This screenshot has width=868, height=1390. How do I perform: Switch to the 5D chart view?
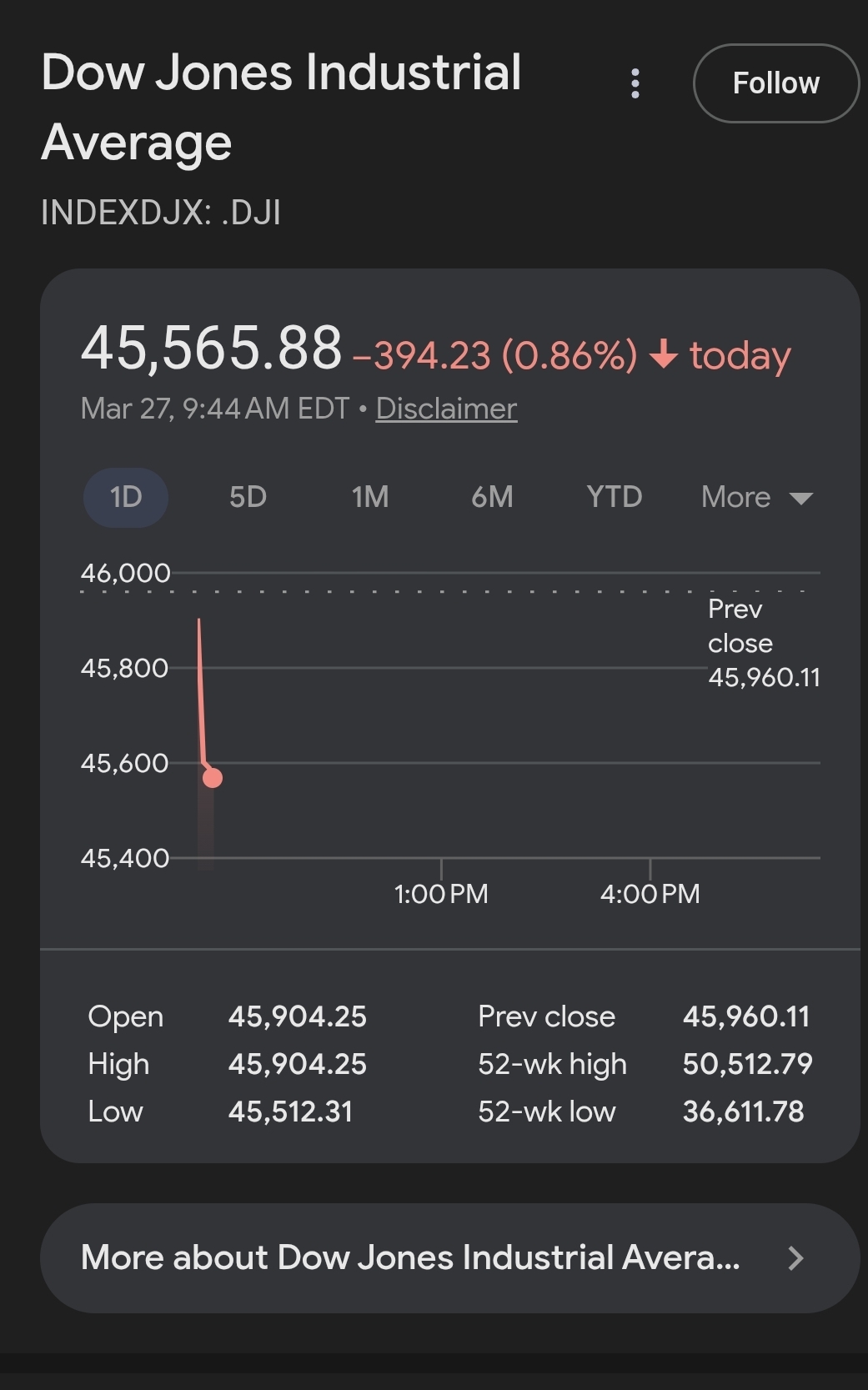point(247,497)
